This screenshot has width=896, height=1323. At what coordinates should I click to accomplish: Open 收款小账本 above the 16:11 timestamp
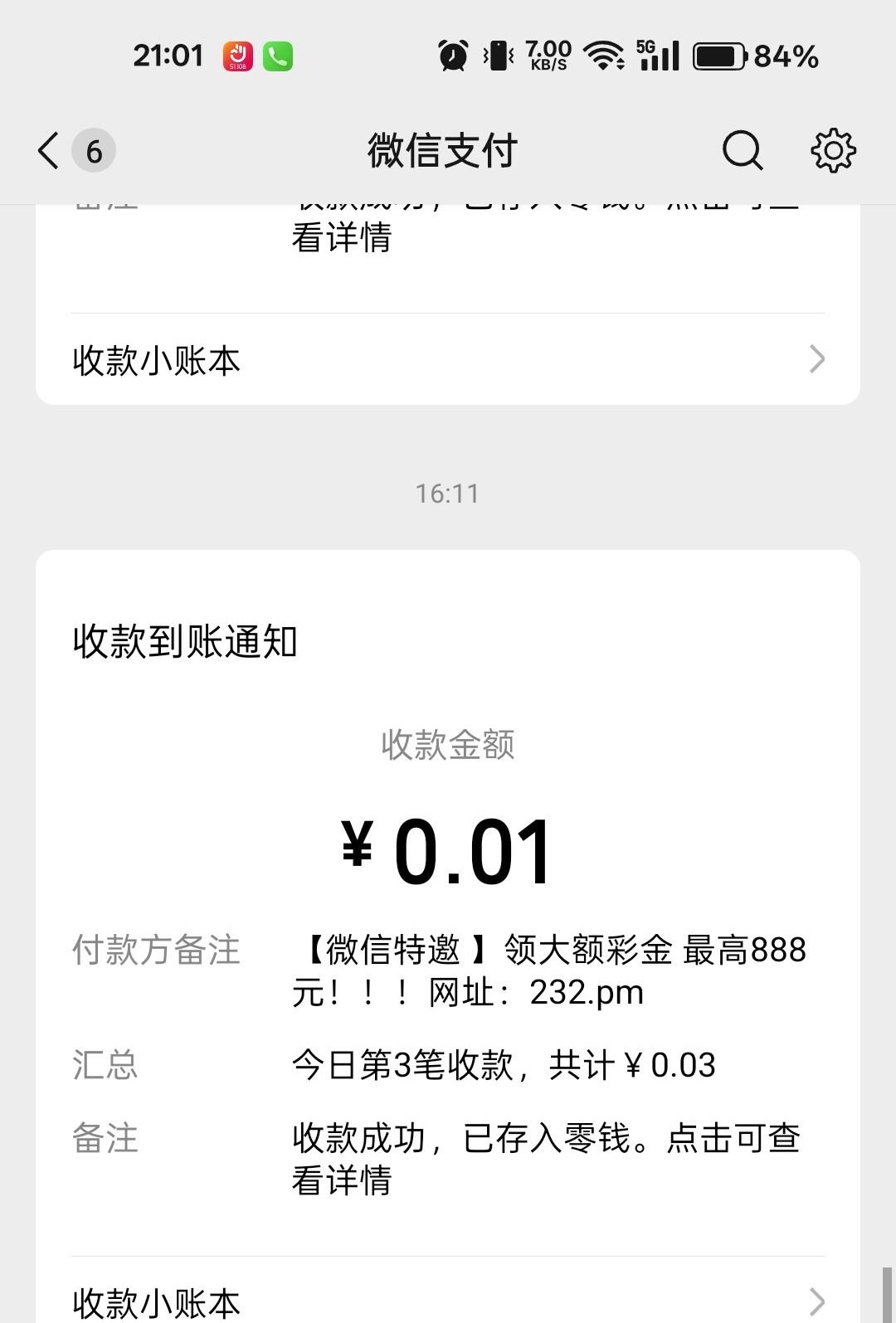click(x=447, y=360)
